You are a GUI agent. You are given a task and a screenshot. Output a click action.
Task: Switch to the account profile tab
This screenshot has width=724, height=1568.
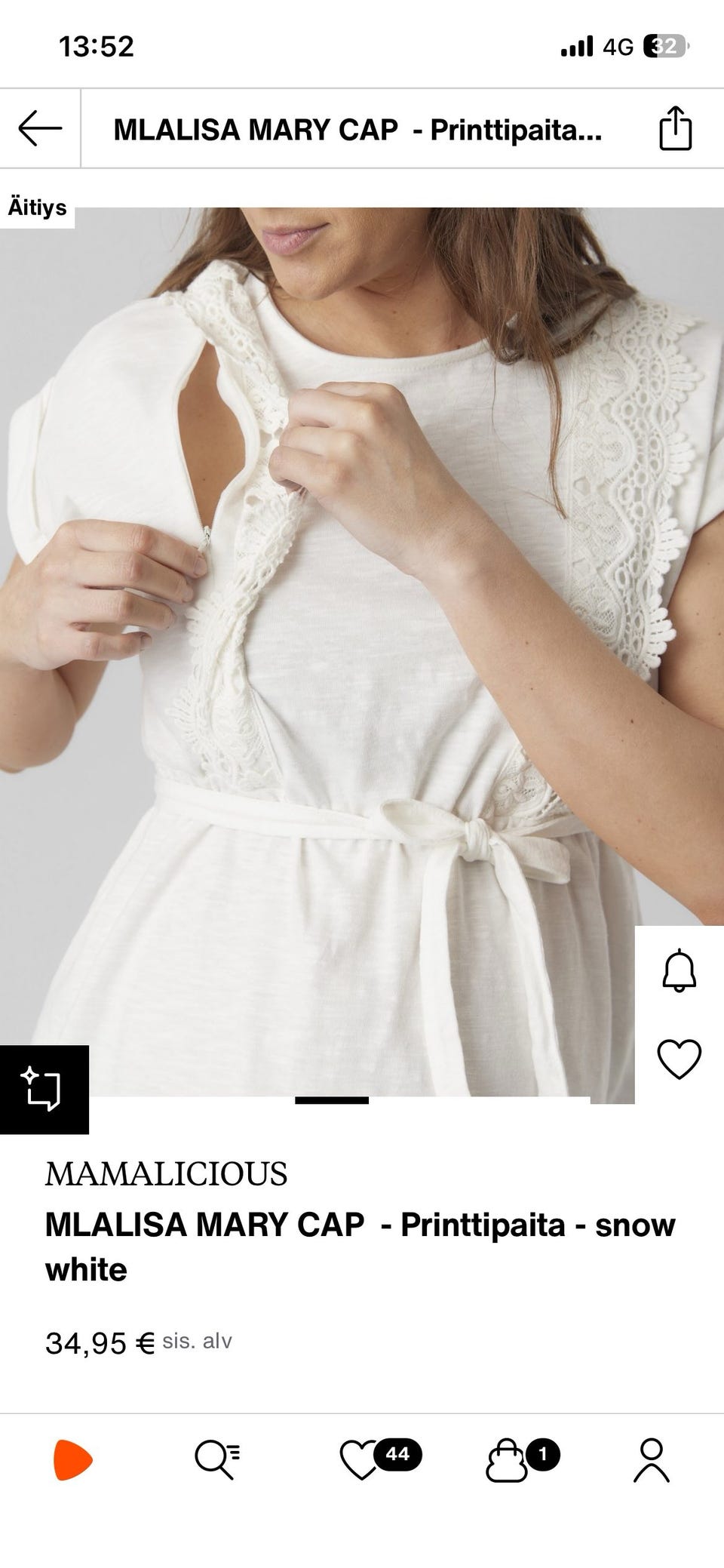point(652,1459)
